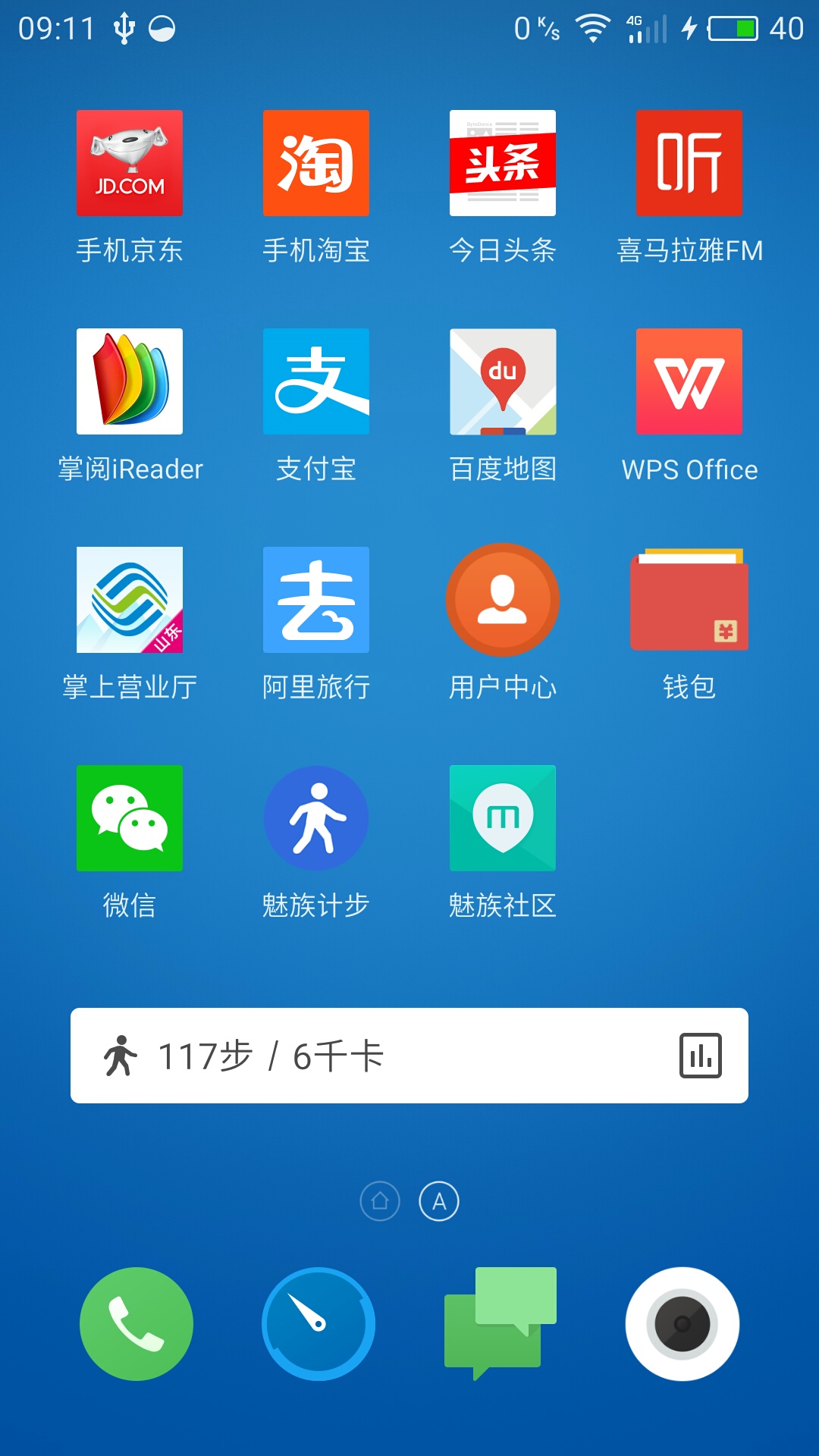819x1456 pixels.
Task: Select the home page indicator dot
Action: [x=381, y=1201]
